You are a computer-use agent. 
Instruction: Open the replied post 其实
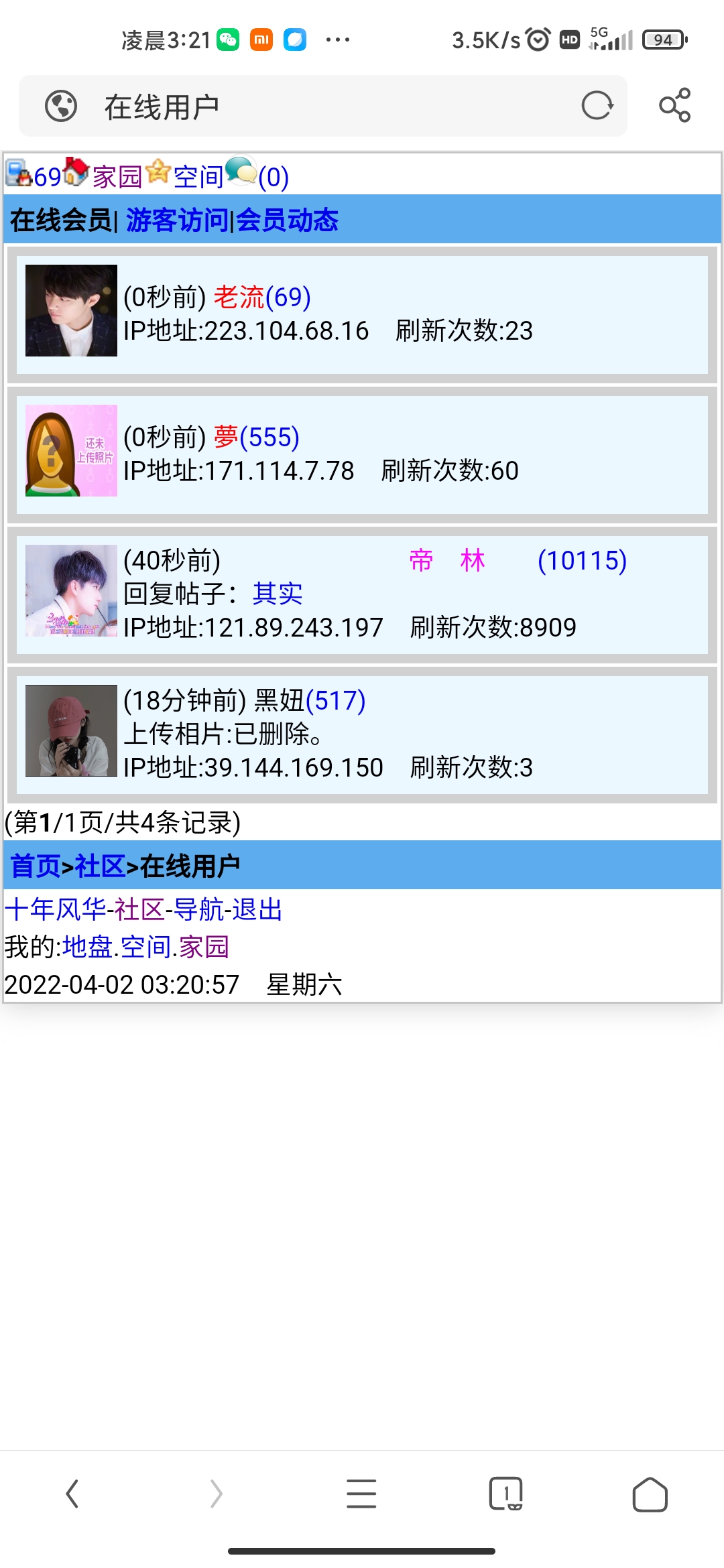[x=278, y=594]
